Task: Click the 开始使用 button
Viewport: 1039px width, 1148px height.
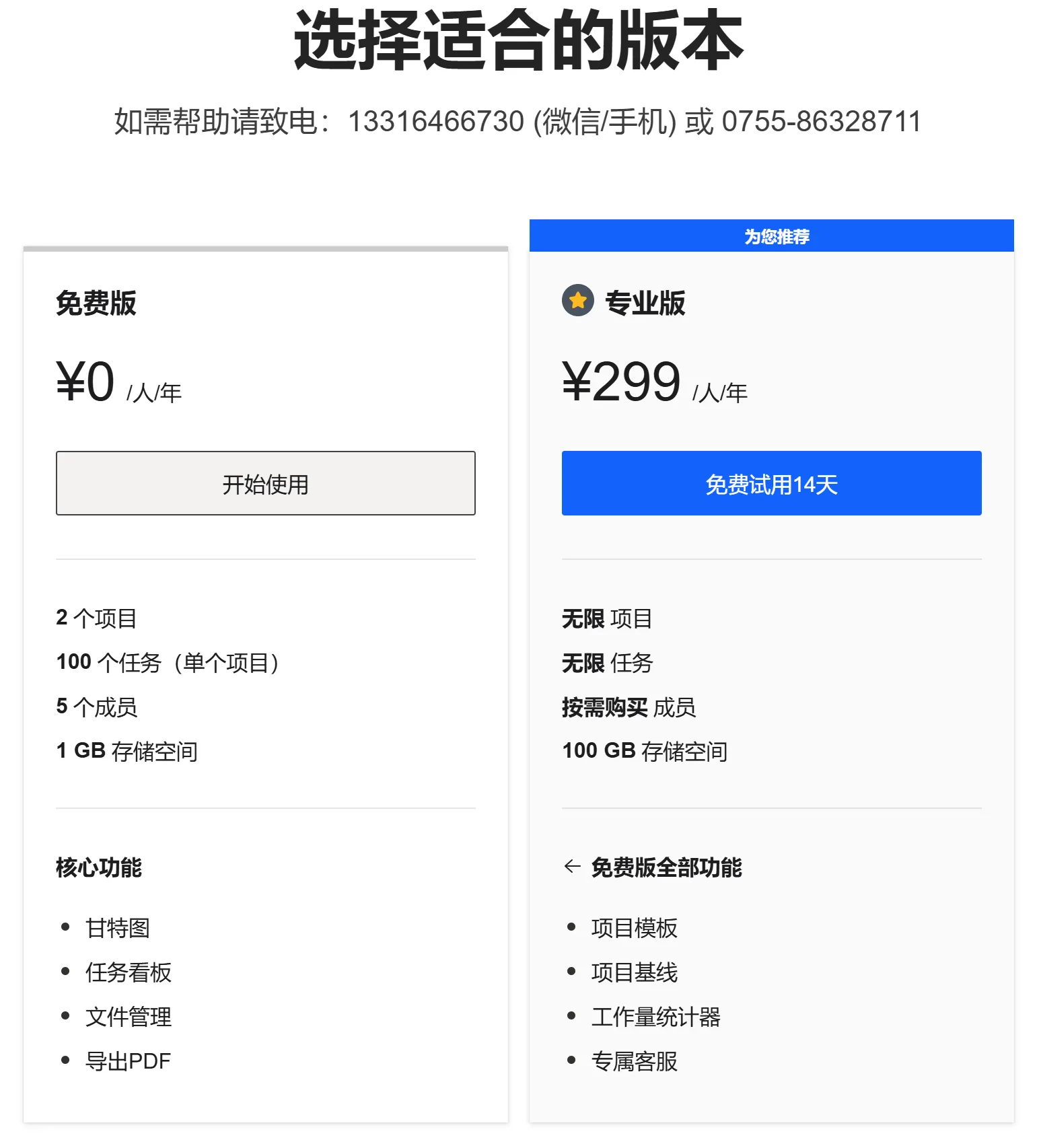Action: coord(265,483)
